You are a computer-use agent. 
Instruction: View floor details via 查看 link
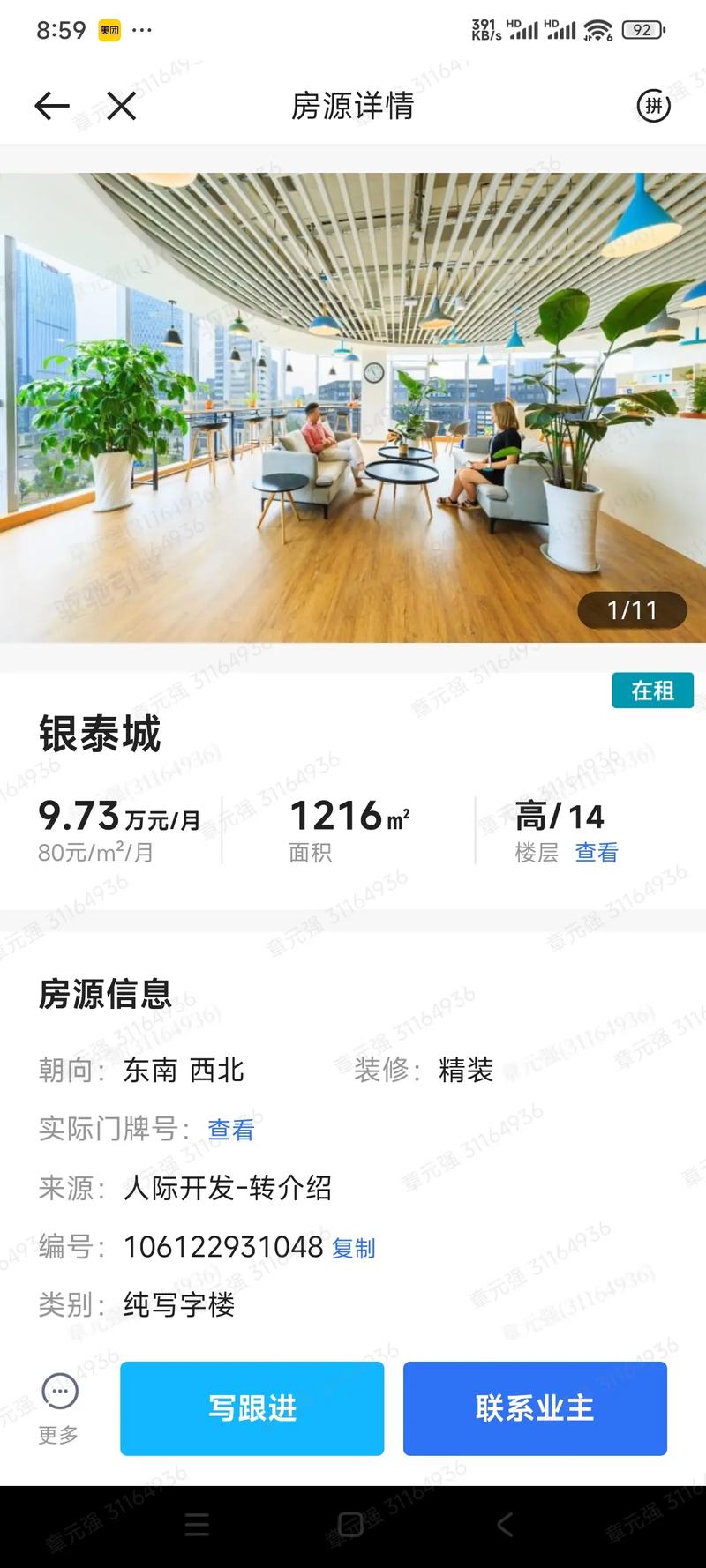coord(597,853)
